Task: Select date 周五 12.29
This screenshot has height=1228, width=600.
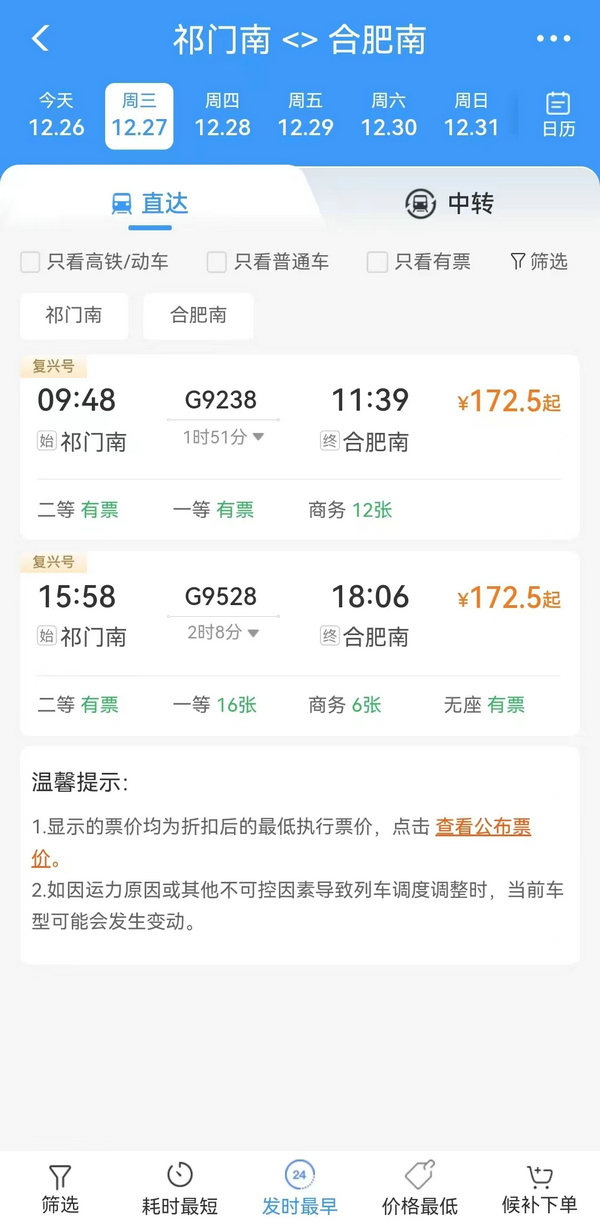Action: (305, 115)
